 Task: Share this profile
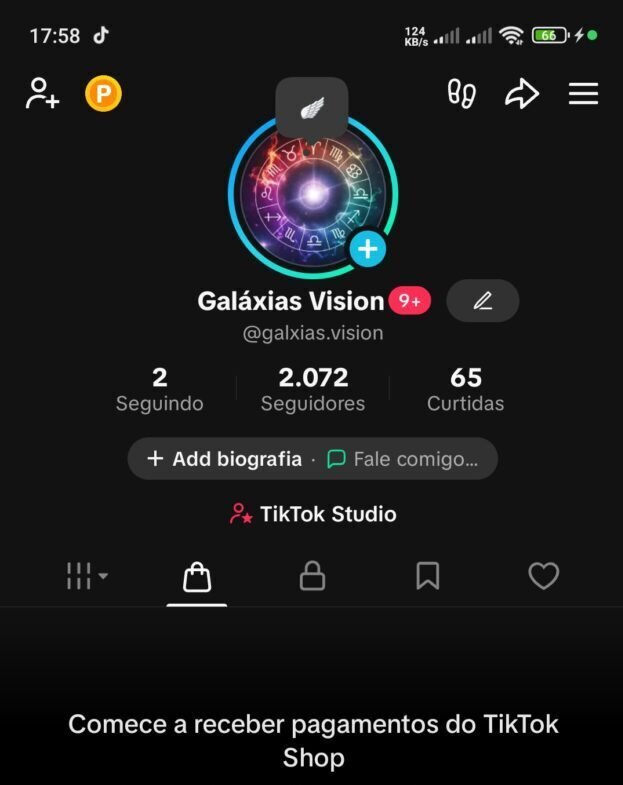[521, 94]
